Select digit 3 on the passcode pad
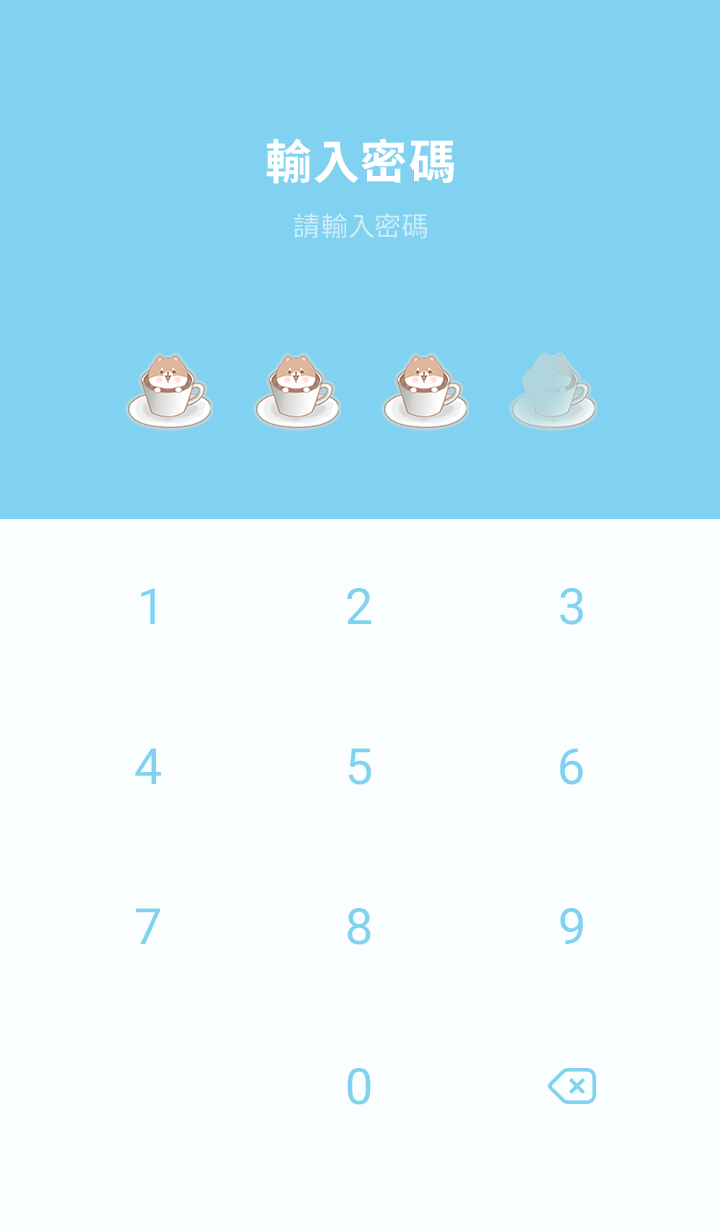This screenshot has height=1232, width=720. [x=571, y=607]
